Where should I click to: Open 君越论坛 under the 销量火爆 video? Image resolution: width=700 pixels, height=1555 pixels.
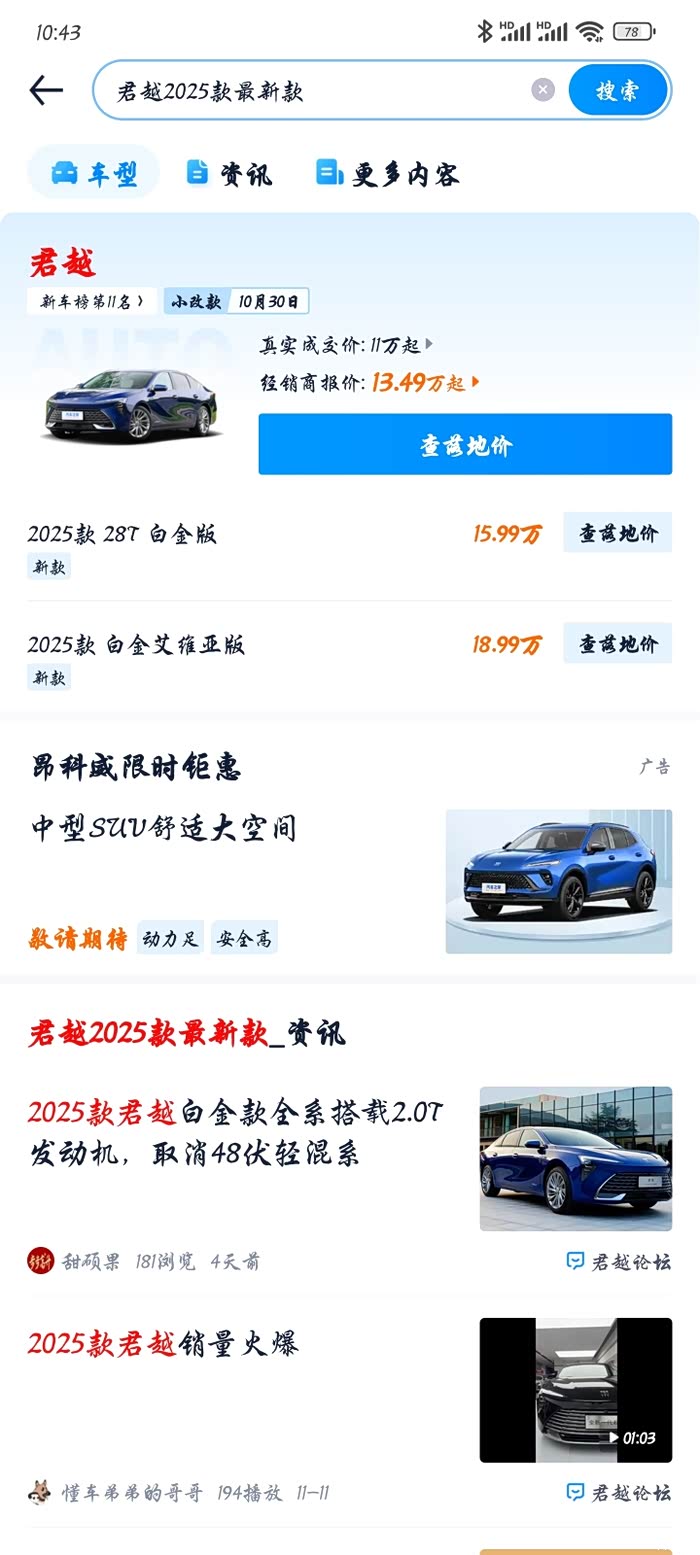pos(619,1493)
